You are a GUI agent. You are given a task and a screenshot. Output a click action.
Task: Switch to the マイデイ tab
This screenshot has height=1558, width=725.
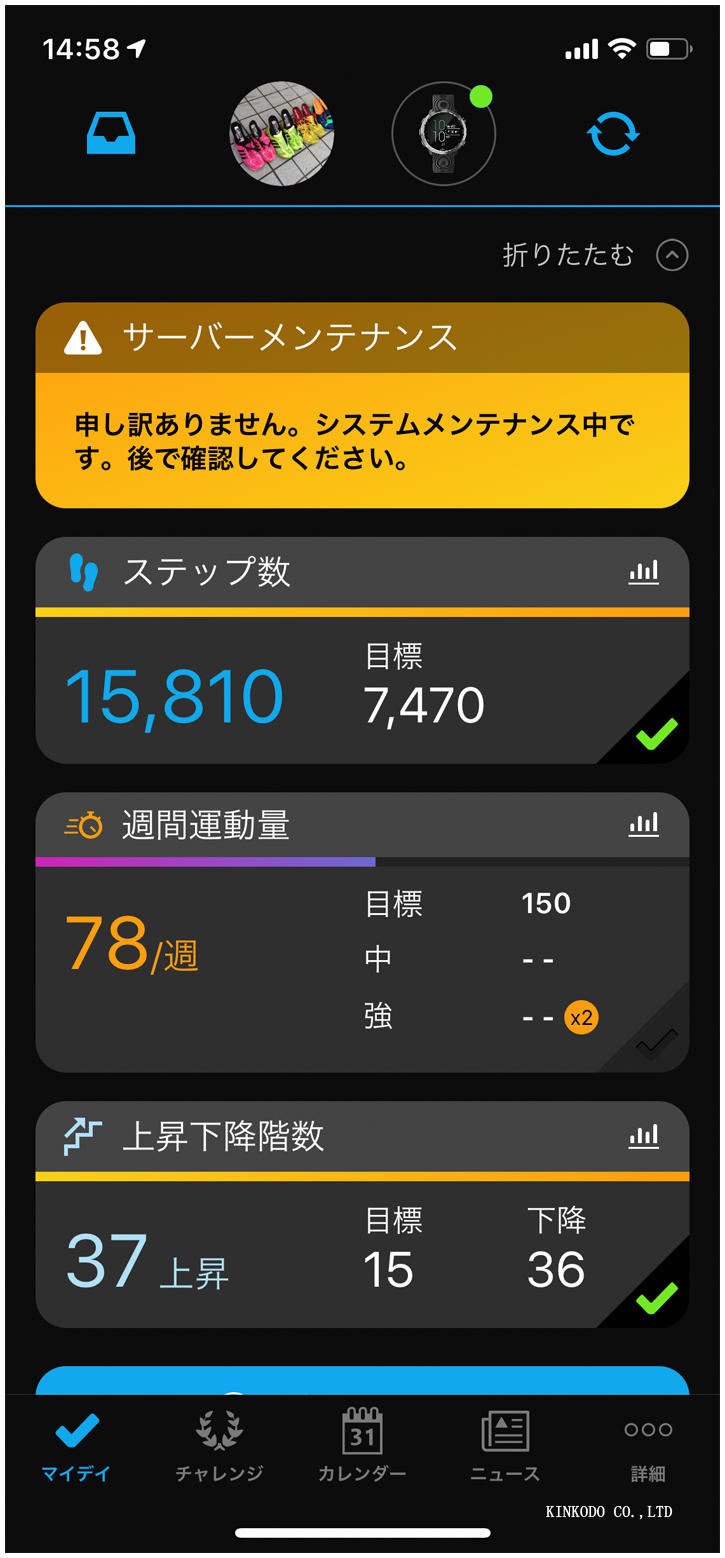click(76, 1446)
